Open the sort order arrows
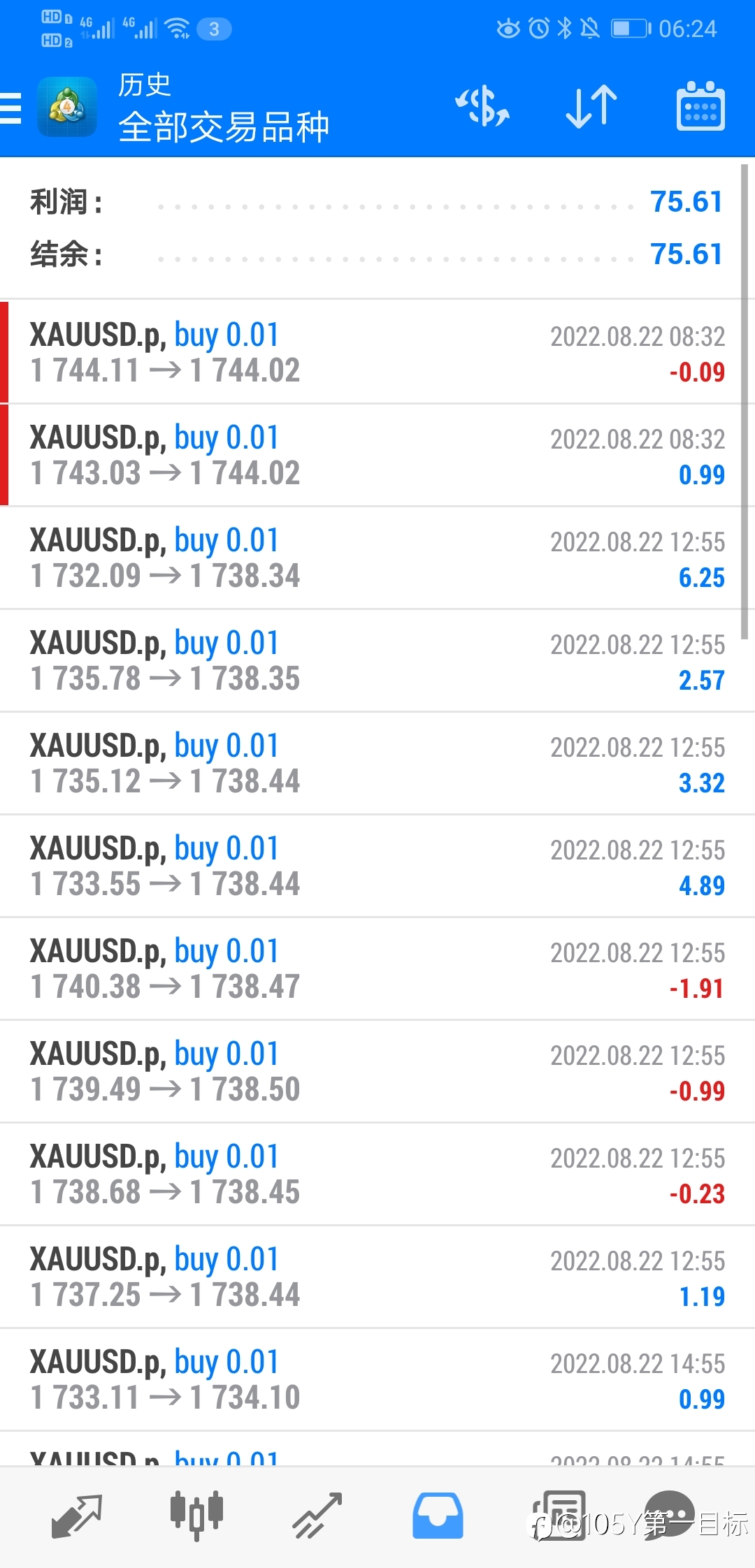This screenshot has height=1568, width=755. 591,107
